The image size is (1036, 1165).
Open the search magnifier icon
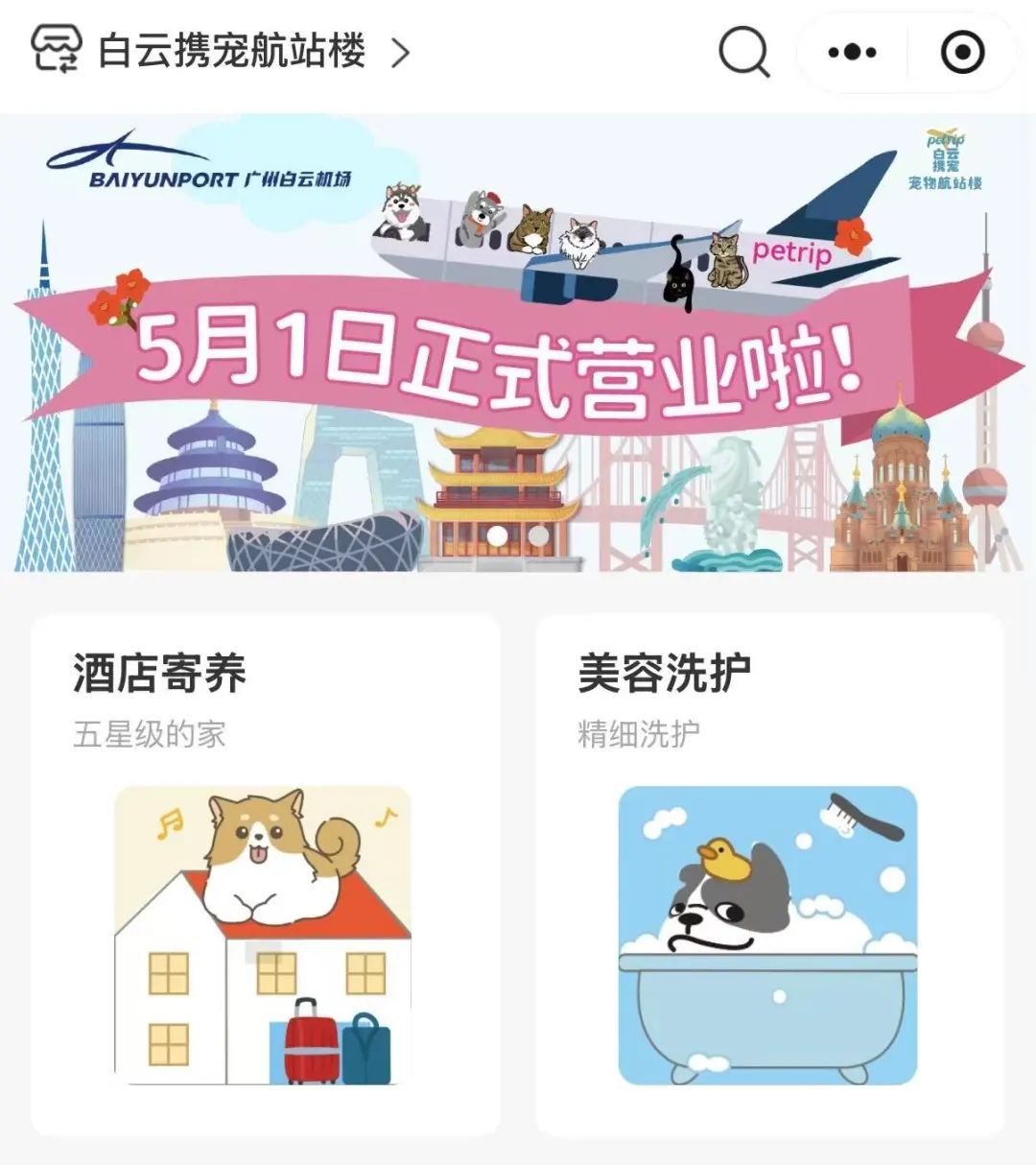click(x=744, y=52)
